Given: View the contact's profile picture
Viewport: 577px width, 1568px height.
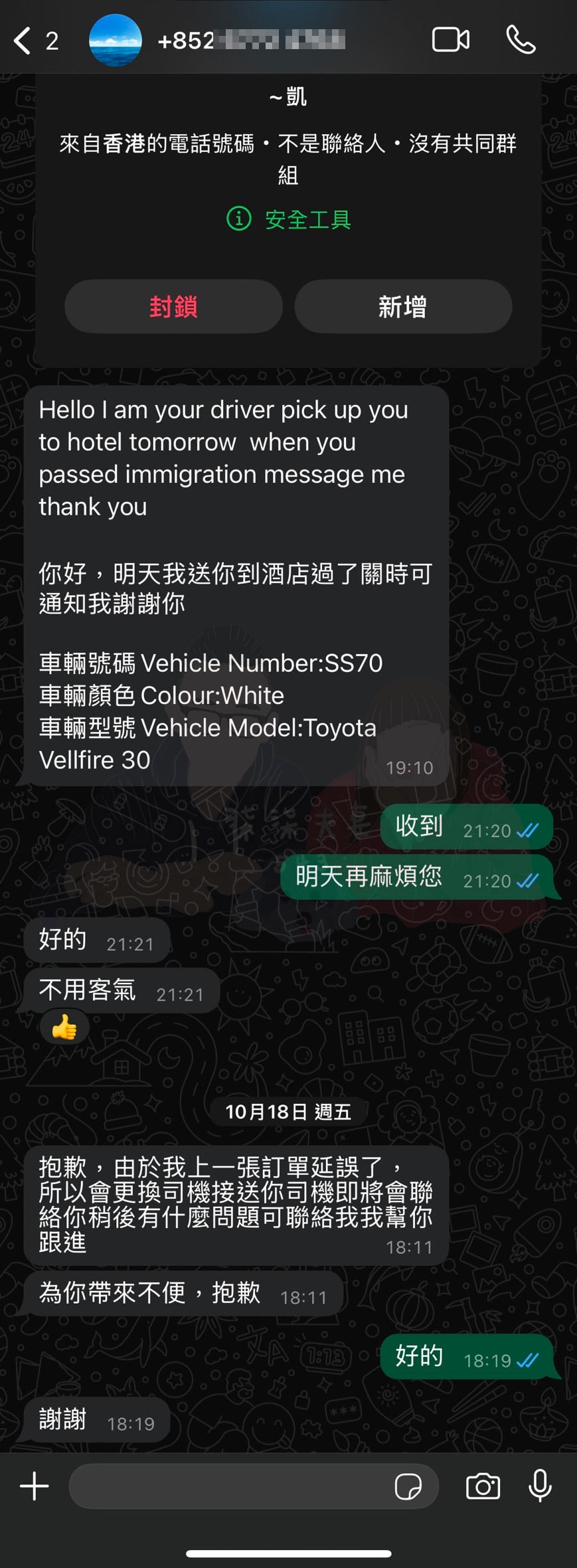Looking at the screenshot, I should pos(116,39).
